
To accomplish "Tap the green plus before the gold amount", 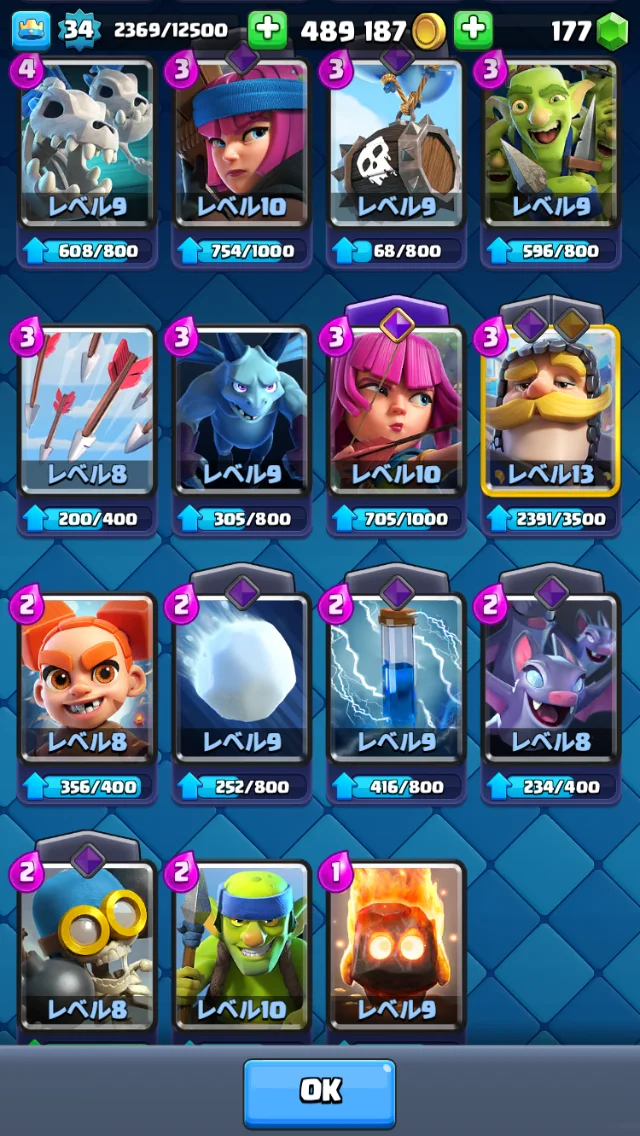I will click(266, 30).
